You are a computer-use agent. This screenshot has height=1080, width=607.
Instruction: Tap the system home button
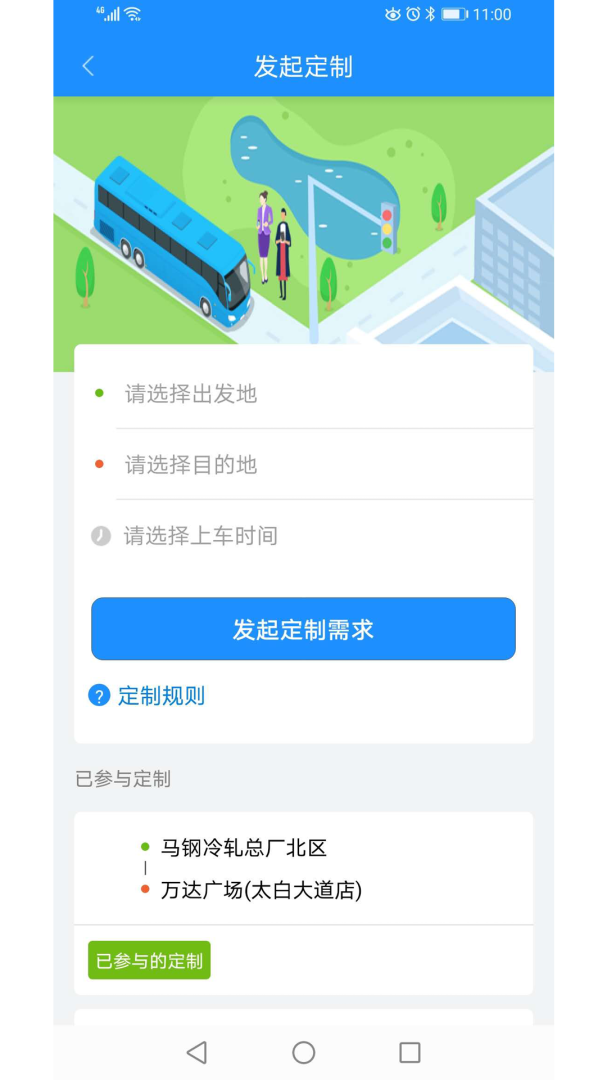pos(303,1052)
